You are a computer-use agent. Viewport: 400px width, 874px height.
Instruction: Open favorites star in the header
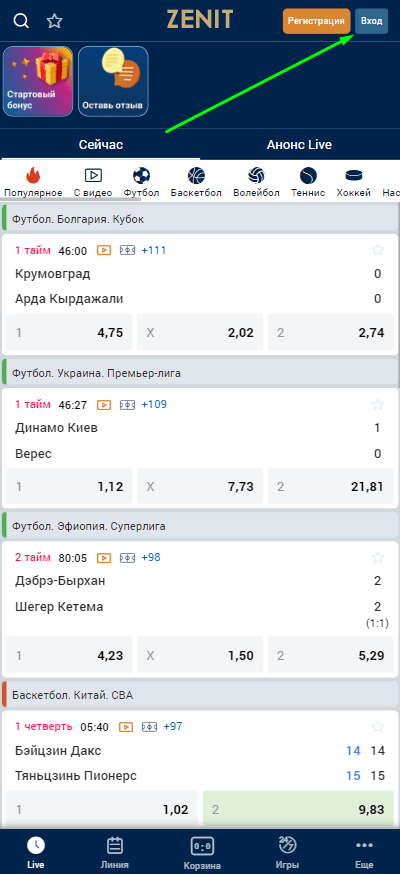pos(54,21)
